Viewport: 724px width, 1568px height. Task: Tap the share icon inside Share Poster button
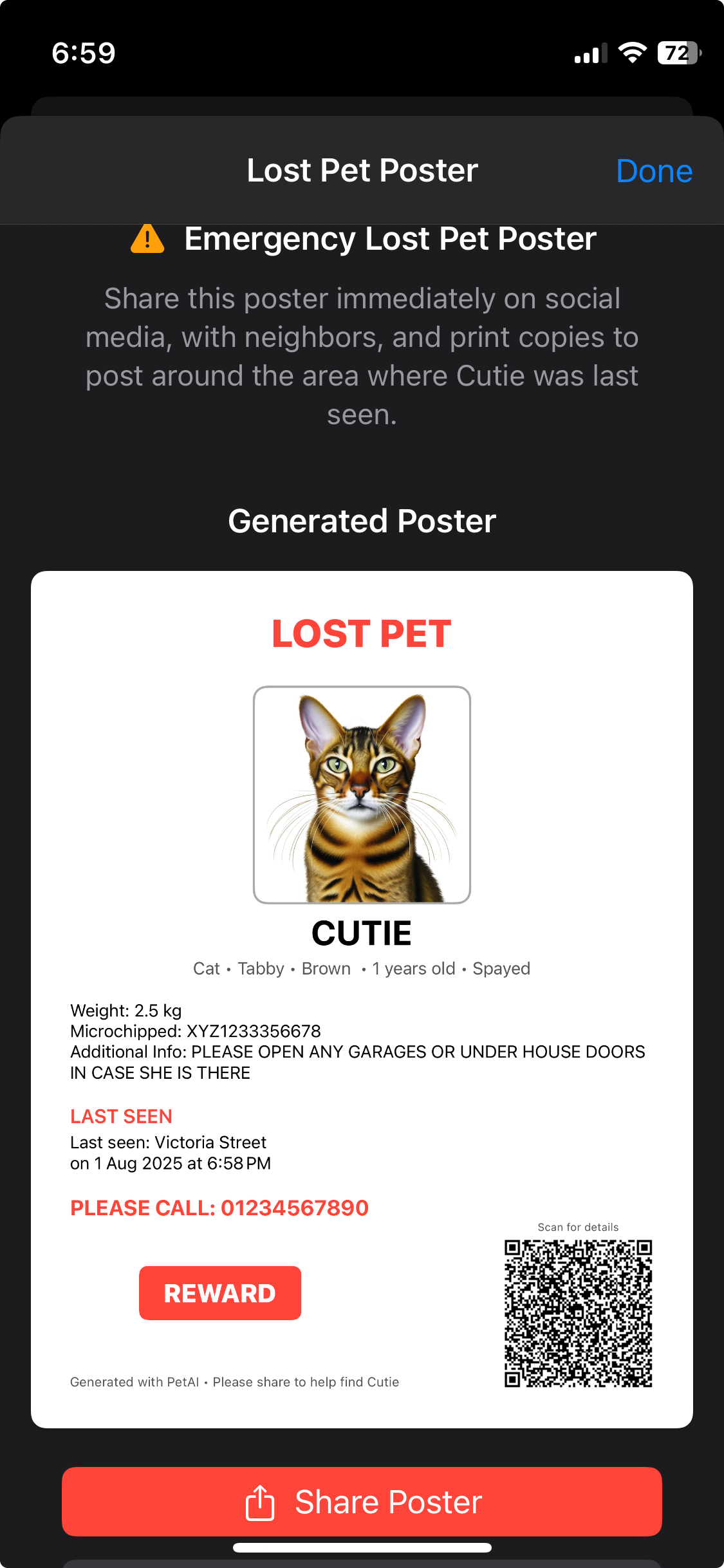pos(260,1502)
